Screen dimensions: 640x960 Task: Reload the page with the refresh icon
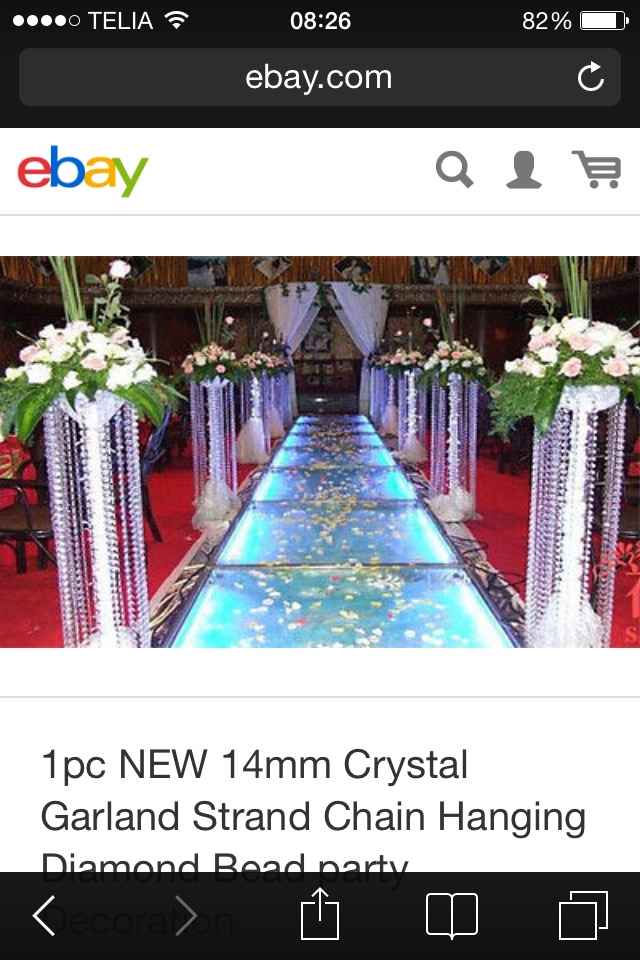[591, 77]
